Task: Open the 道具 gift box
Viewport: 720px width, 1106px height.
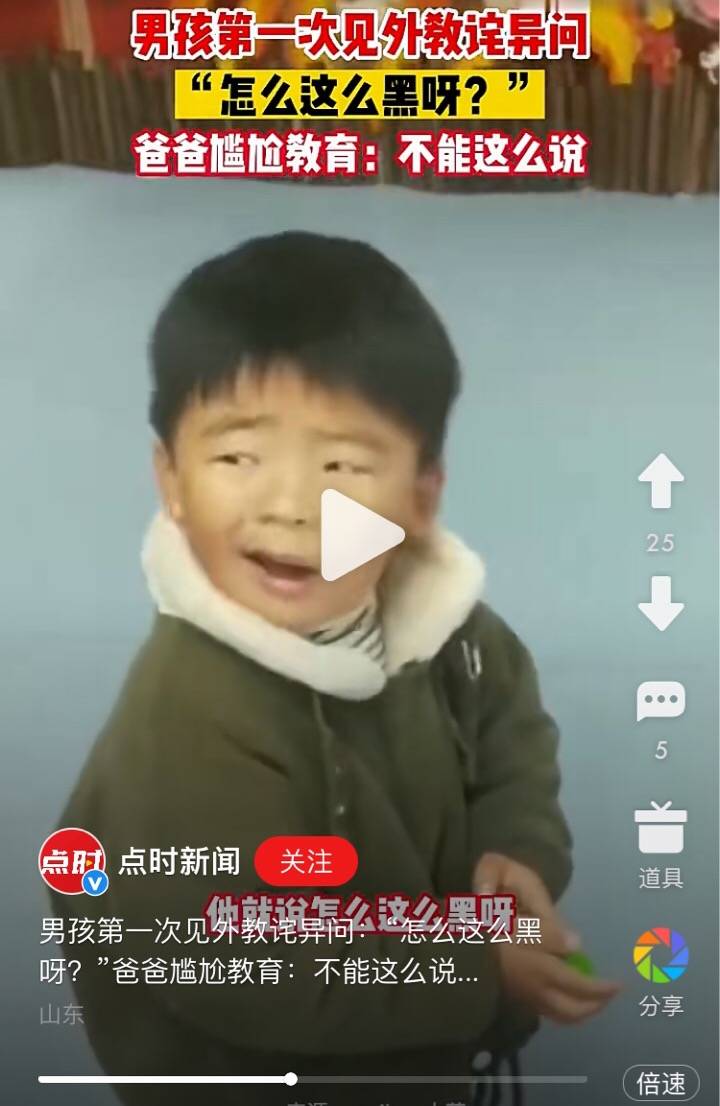Action: pos(660,829)
